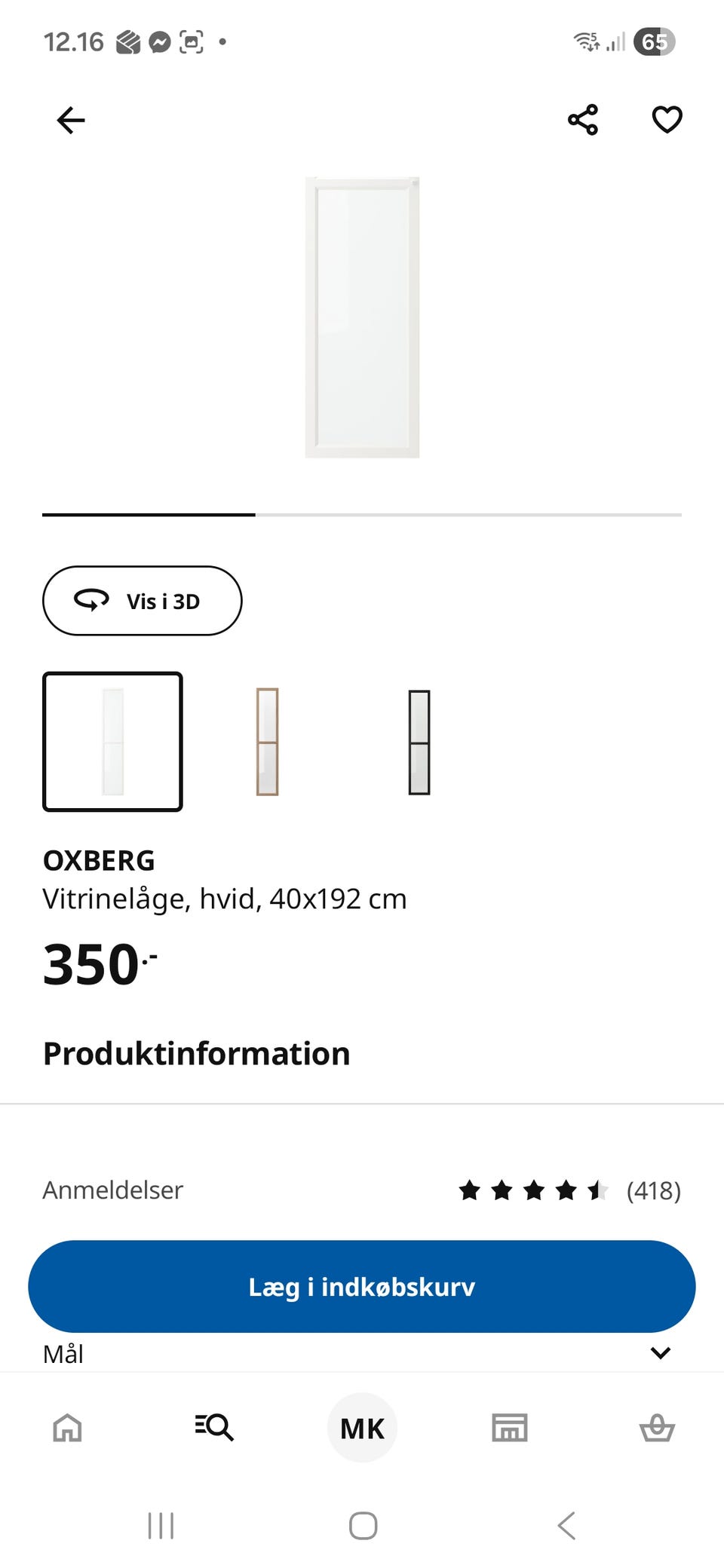
Task: Select the white door colour variant
Action: (112, 742)
